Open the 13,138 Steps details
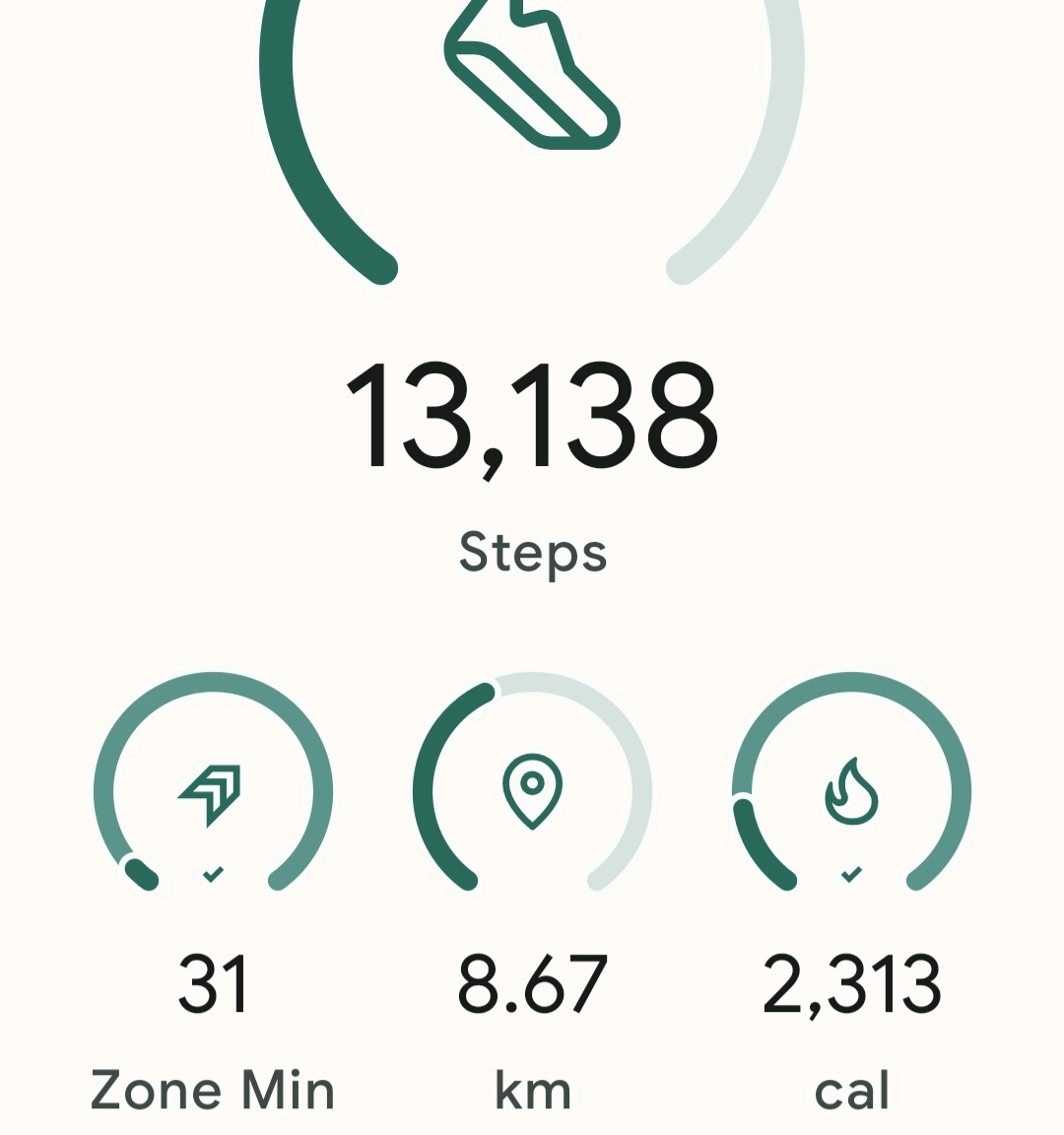Screen dimensions: 1064x1135 coord(532,414)
